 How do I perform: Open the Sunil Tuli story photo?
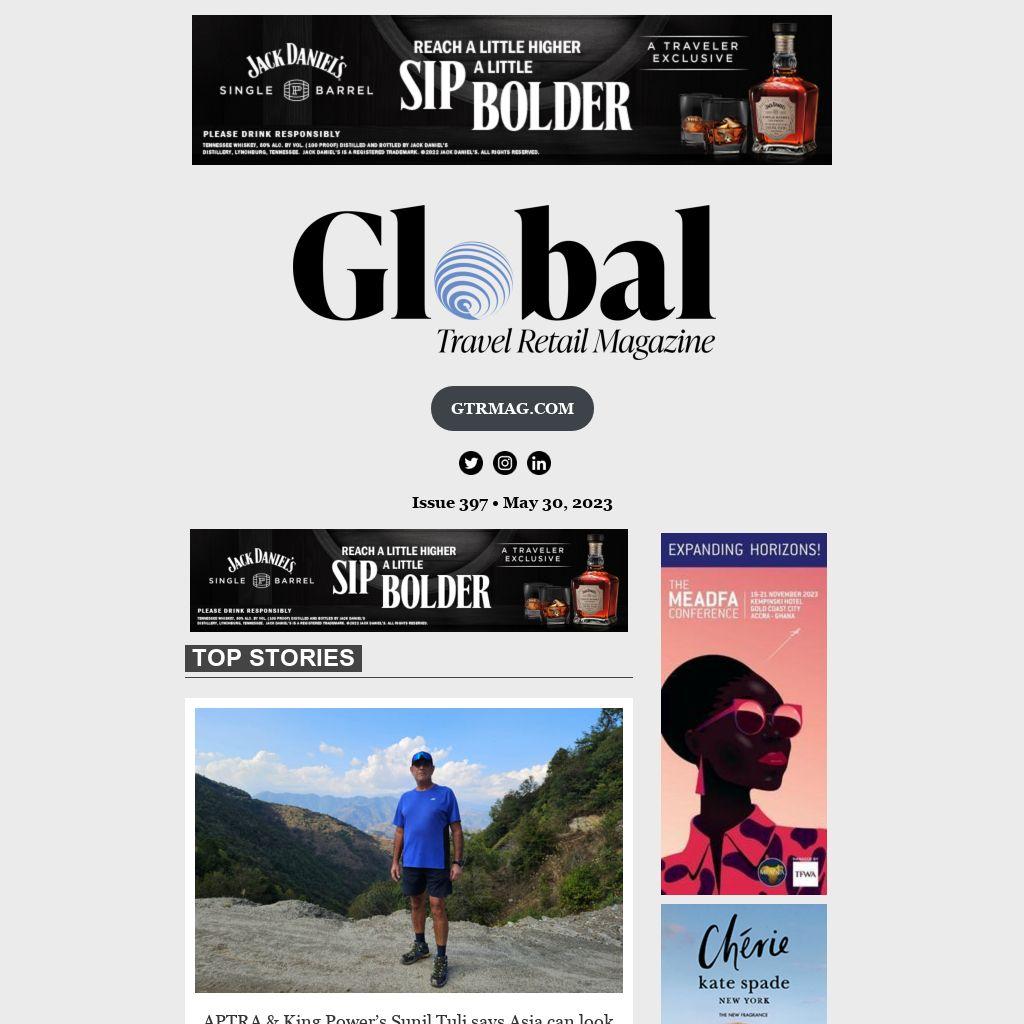[x=408, y=849]
